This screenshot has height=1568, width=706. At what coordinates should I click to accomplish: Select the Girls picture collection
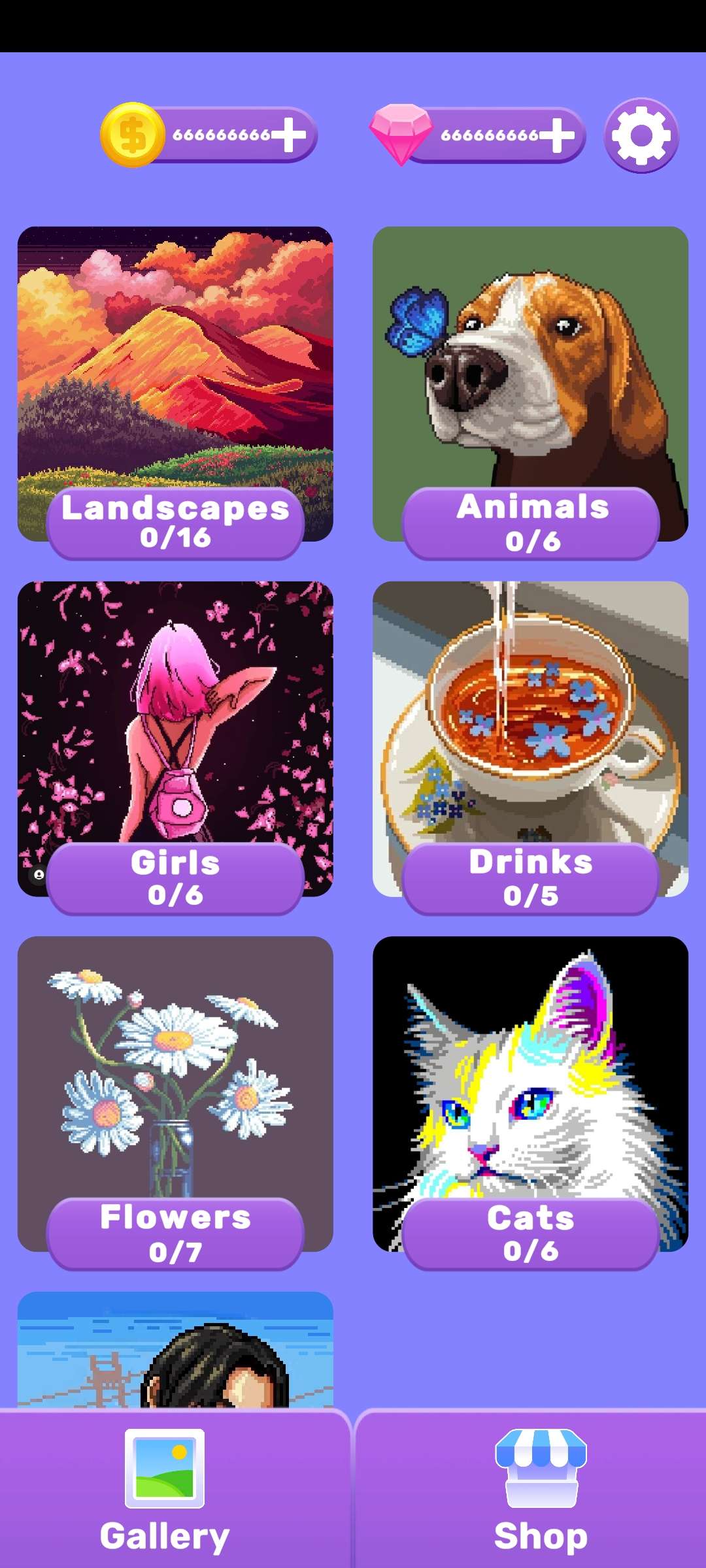tap(175, 738)
